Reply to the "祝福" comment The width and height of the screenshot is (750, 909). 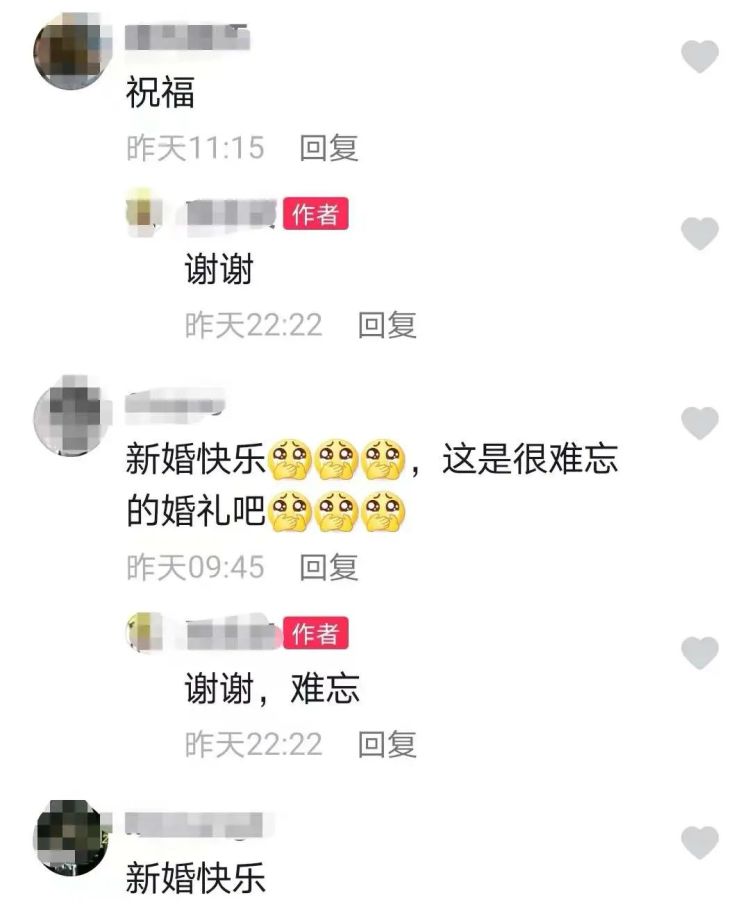(x=328, y=148)
